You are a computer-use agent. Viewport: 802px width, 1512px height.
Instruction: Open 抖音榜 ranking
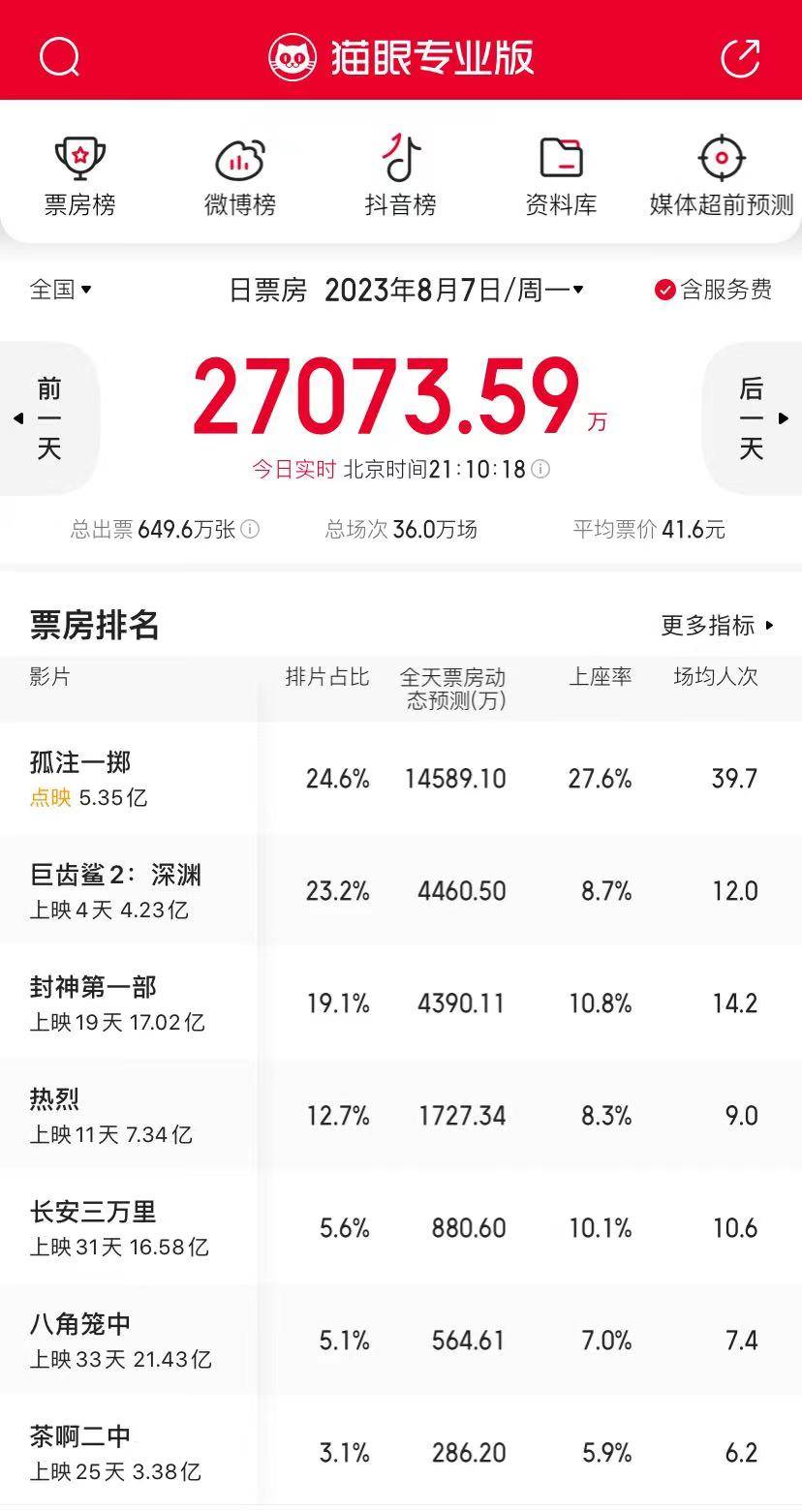pos(400,176)
